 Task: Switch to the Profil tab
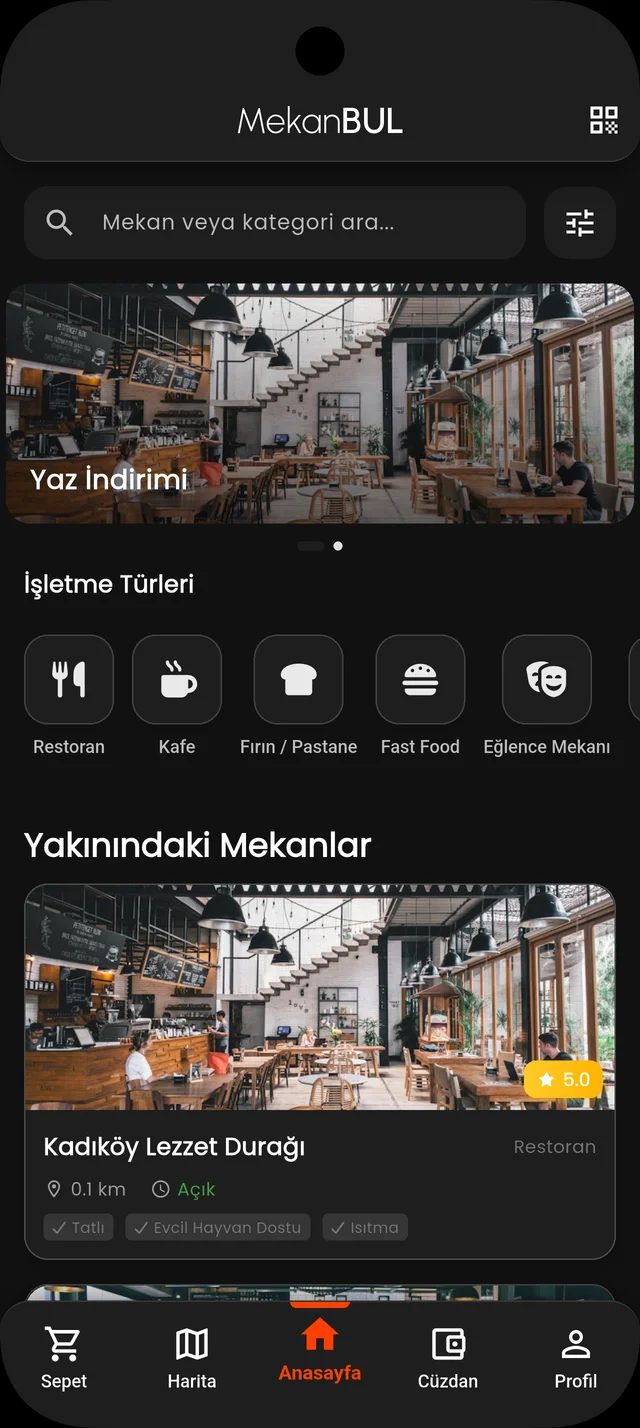pos(576,1358)
